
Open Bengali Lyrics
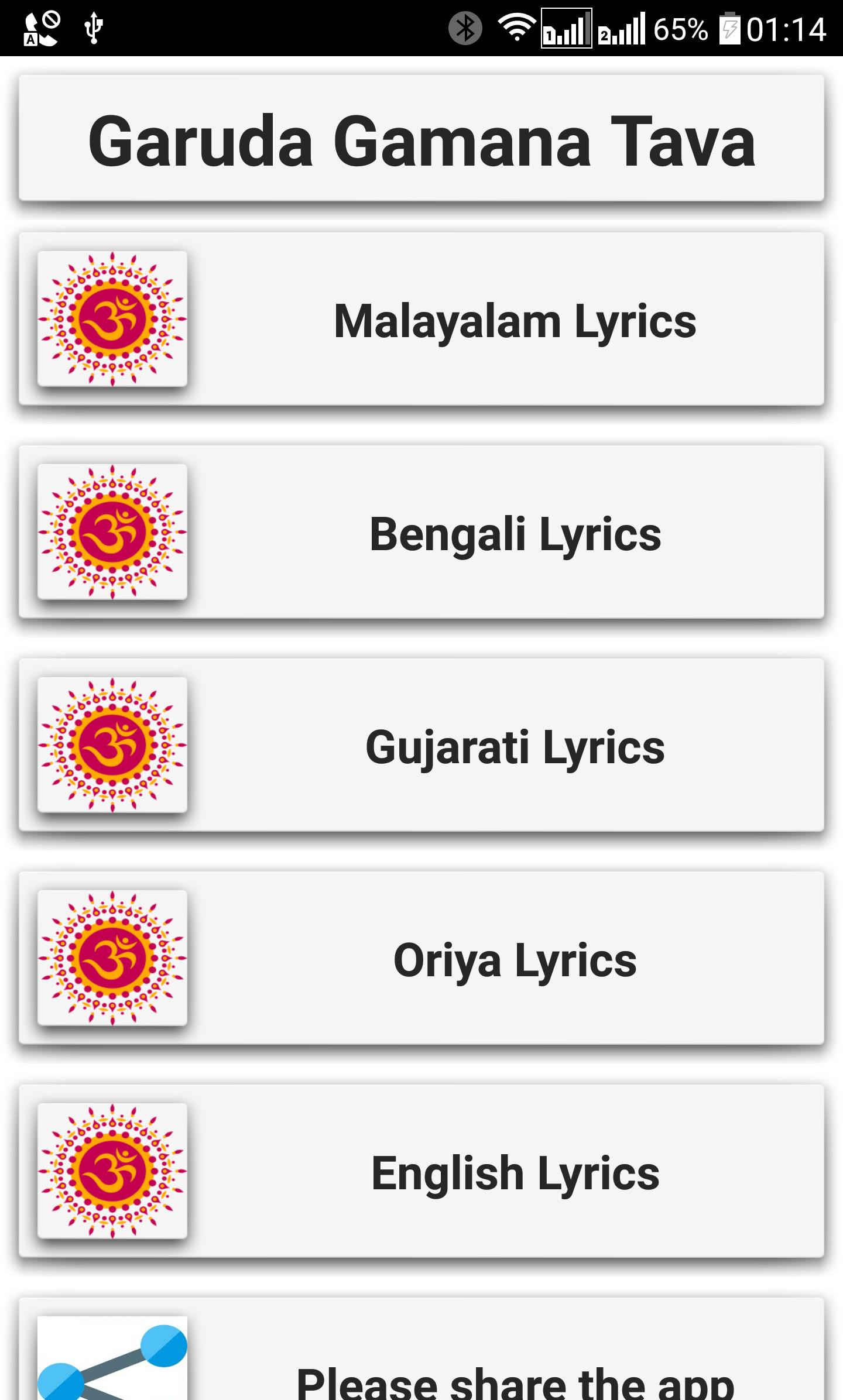pos(421,532)
